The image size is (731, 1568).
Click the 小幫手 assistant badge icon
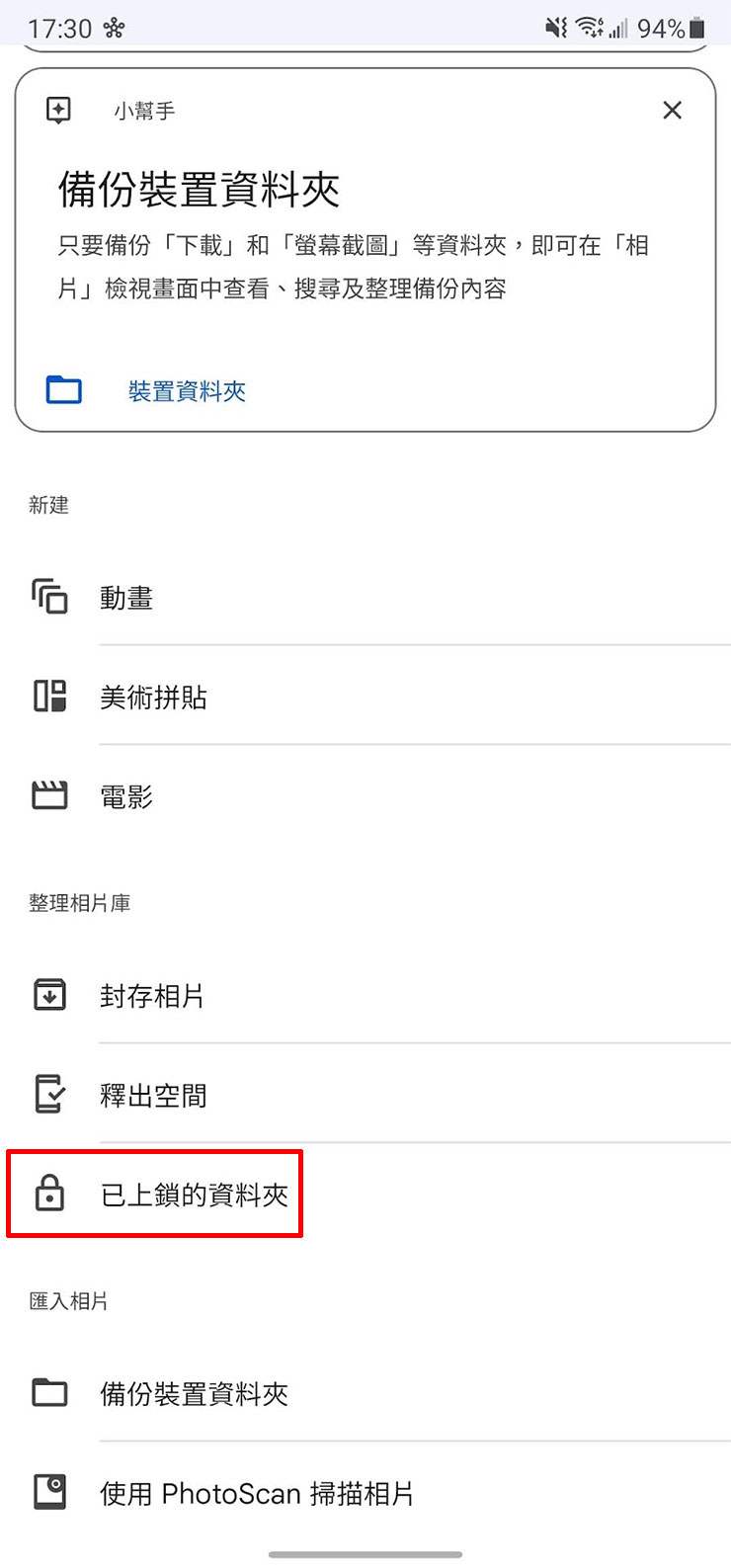(x=57, y=110)
